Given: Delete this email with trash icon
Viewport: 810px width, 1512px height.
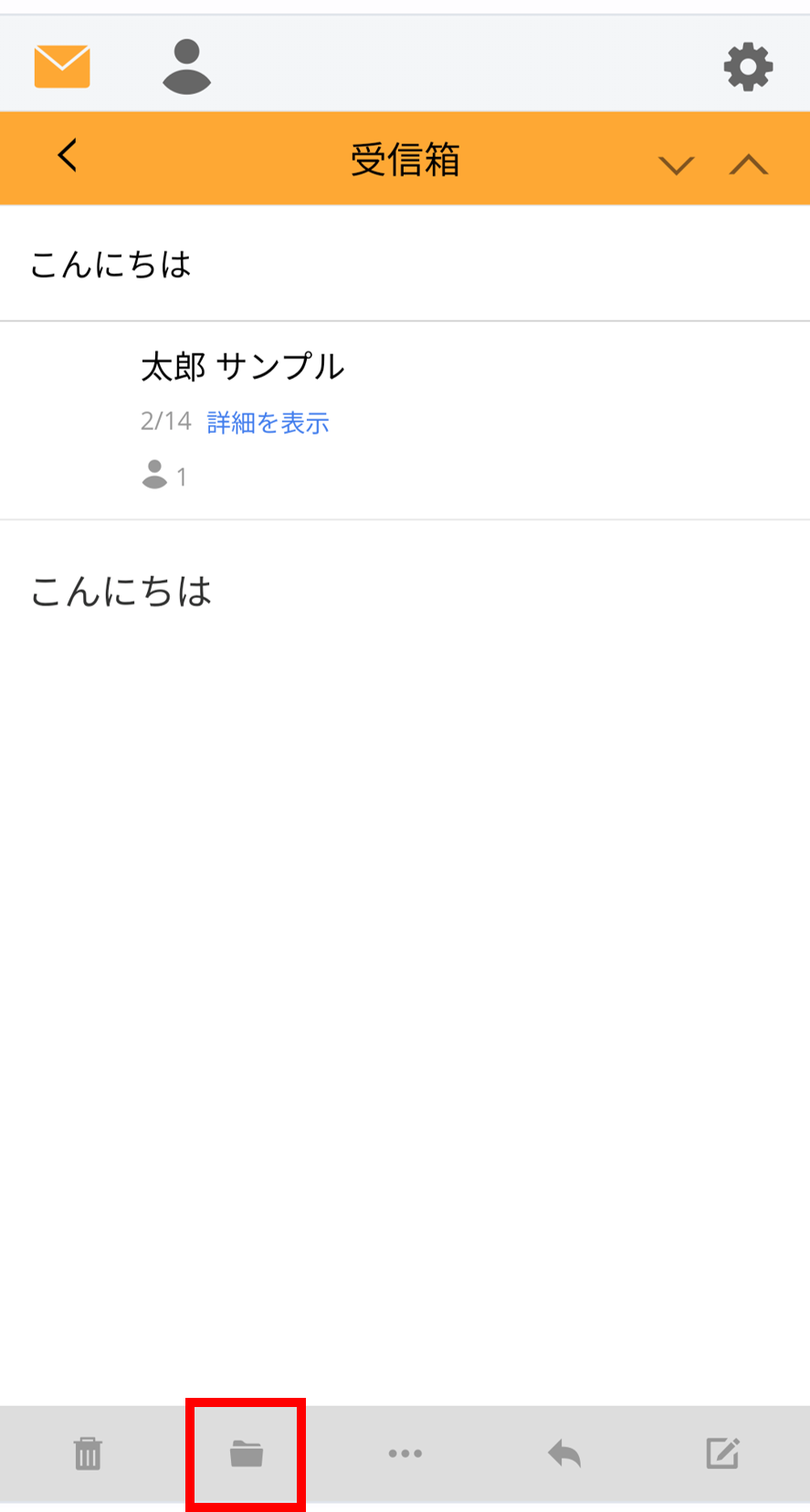Looking at the screenshot, I should click(88, 1454).
